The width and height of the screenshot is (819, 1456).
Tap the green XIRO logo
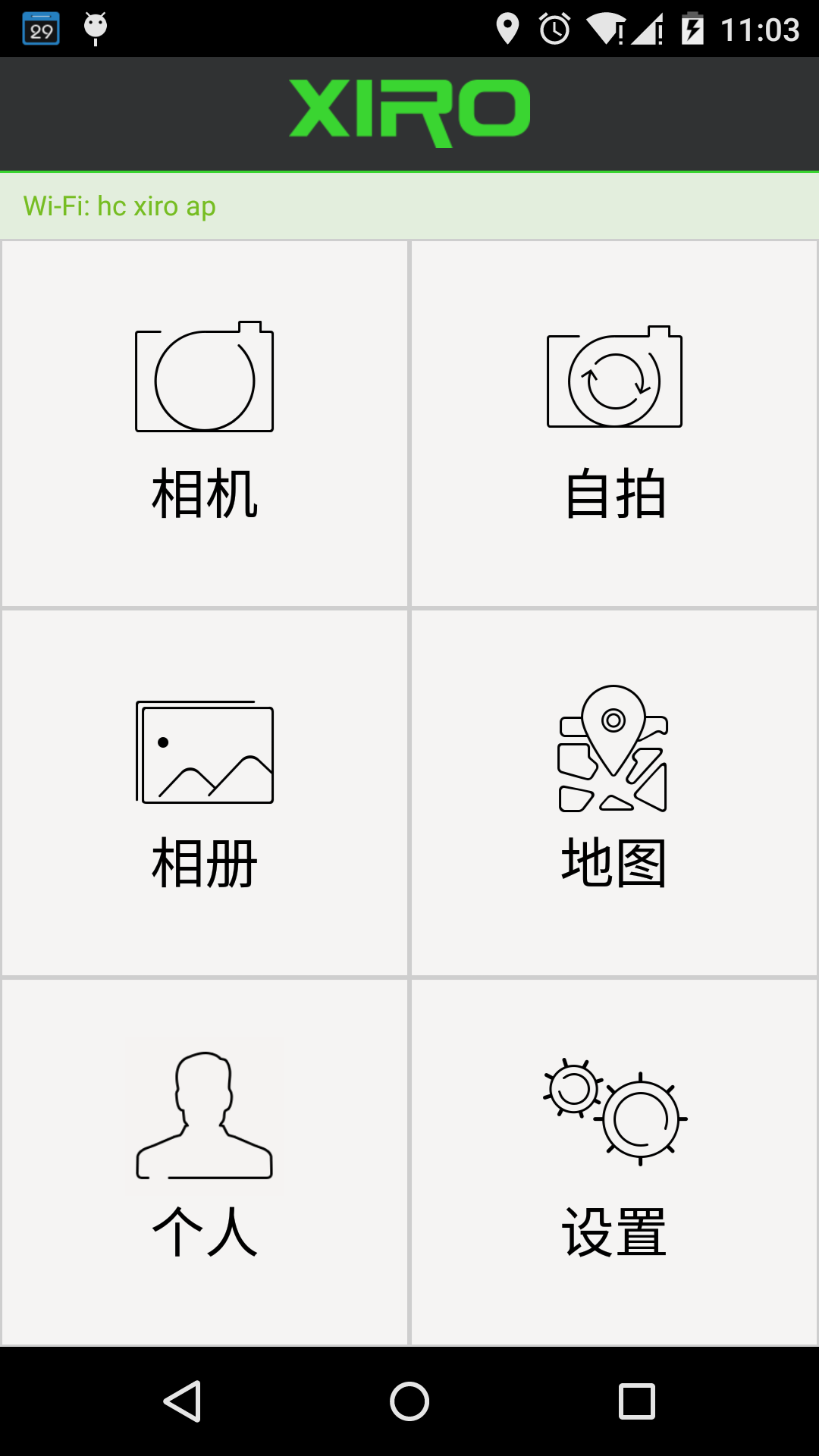[409, 110]
